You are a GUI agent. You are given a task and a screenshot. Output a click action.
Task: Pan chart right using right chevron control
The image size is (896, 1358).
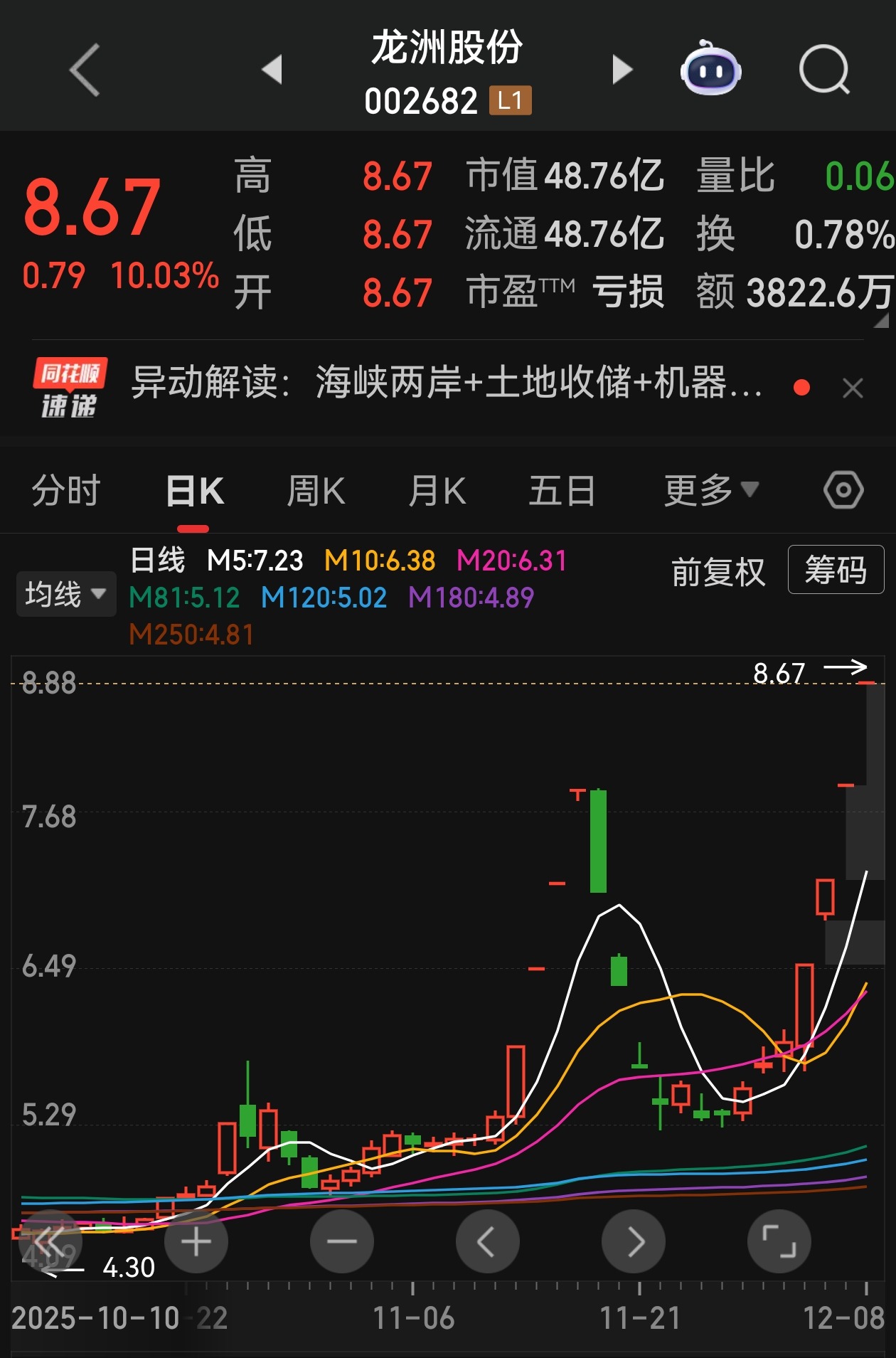634,1241
